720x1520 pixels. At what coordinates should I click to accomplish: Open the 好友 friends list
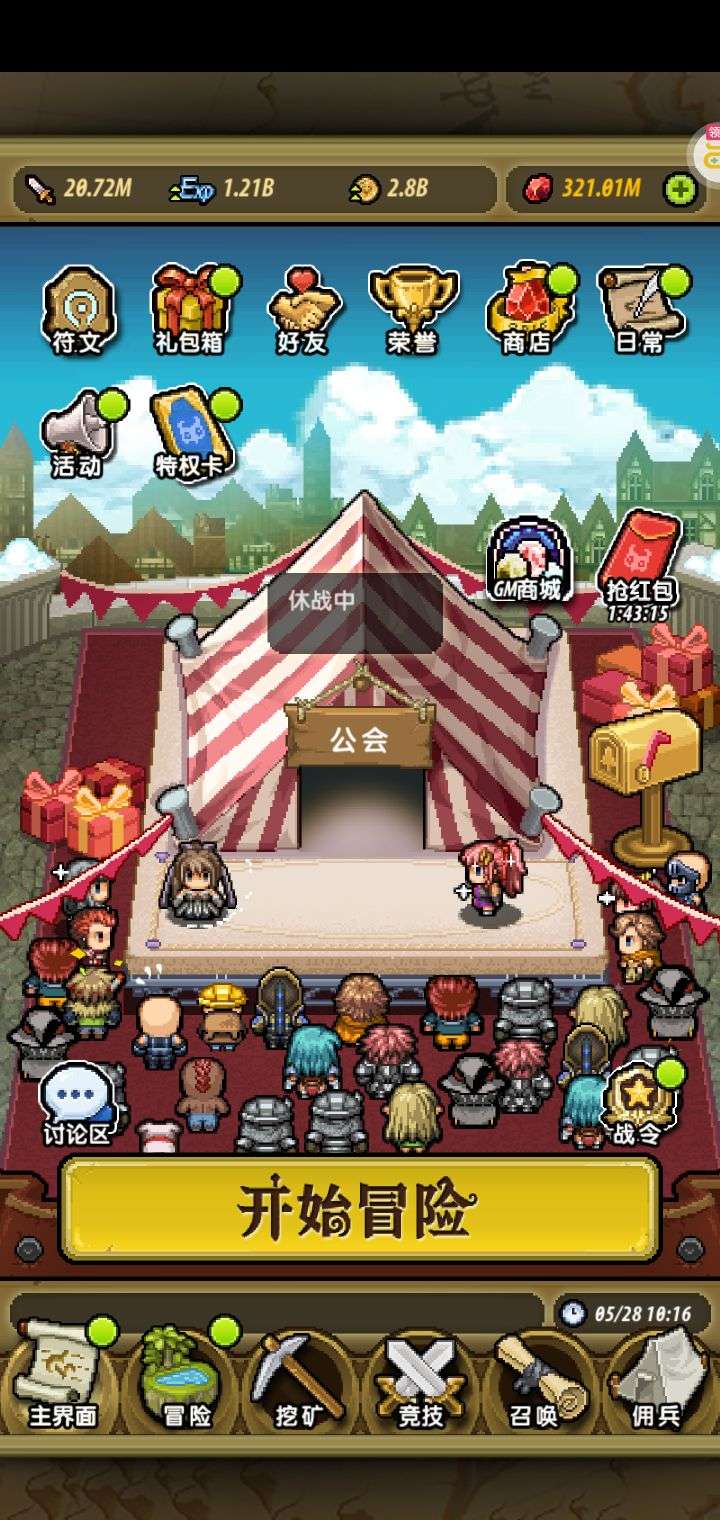303,309
